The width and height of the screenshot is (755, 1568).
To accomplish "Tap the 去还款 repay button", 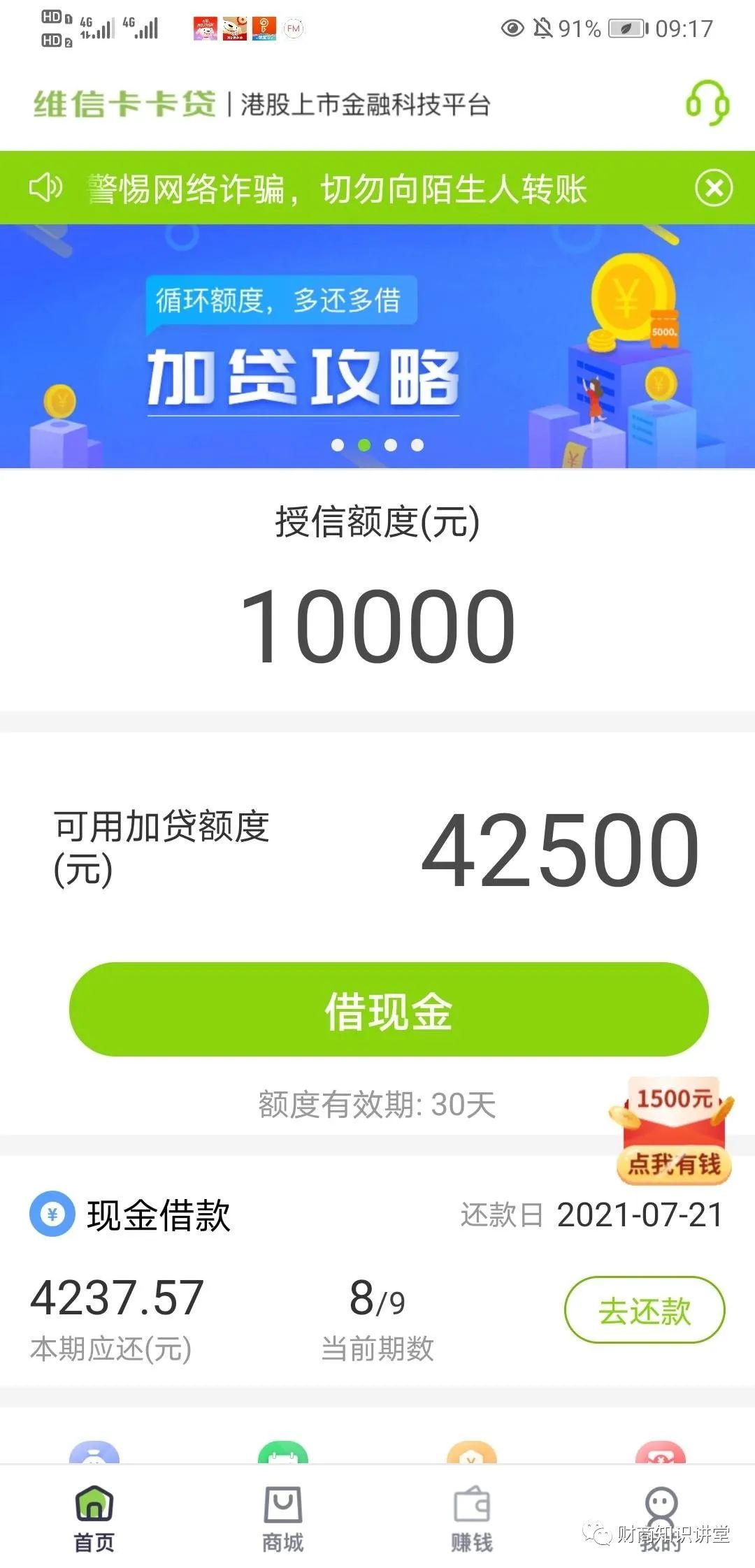I will (x=645, y=1310).
